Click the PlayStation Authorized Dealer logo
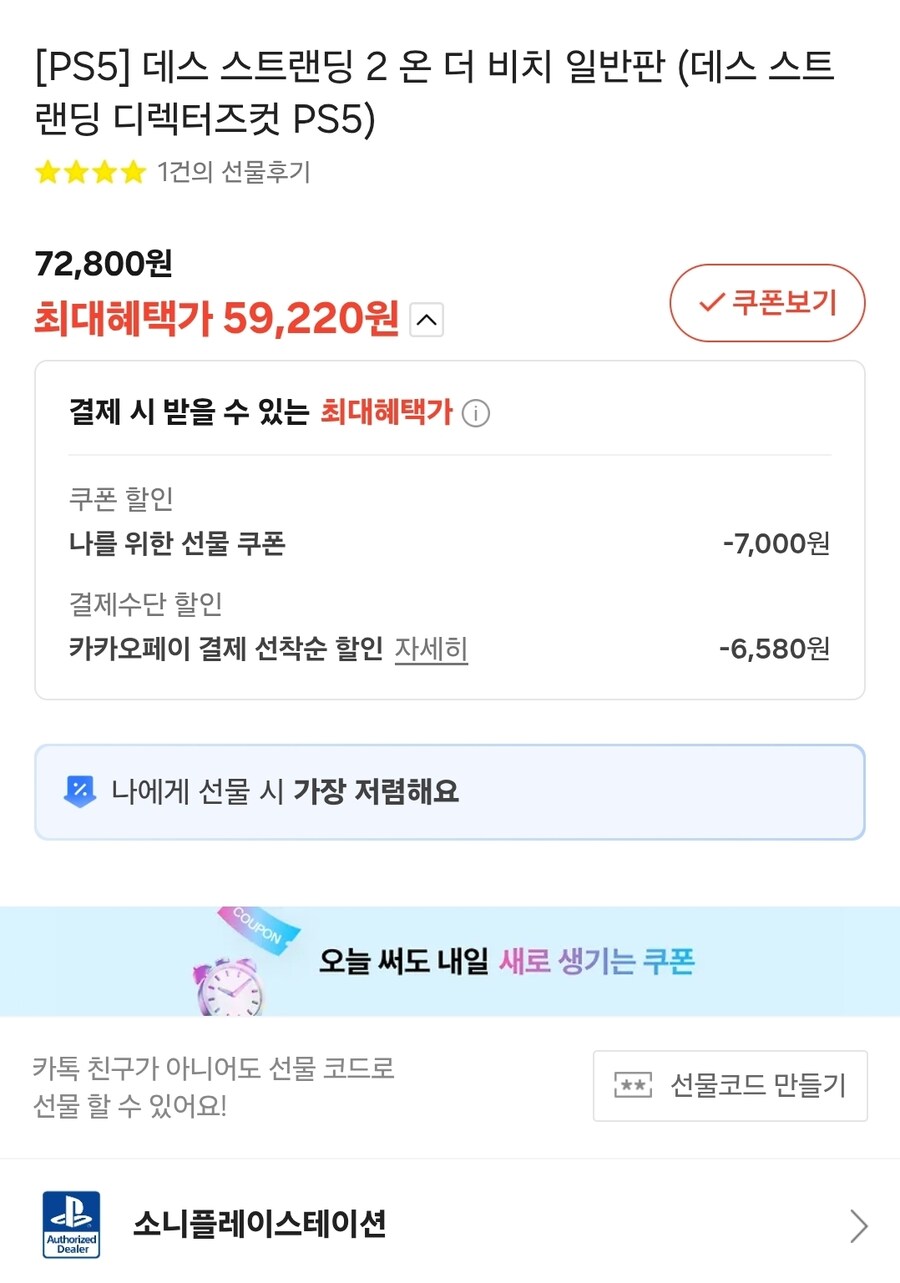Image resolution: width=900 pixels, height=1283 pixels. click(x=70, y=1225)
